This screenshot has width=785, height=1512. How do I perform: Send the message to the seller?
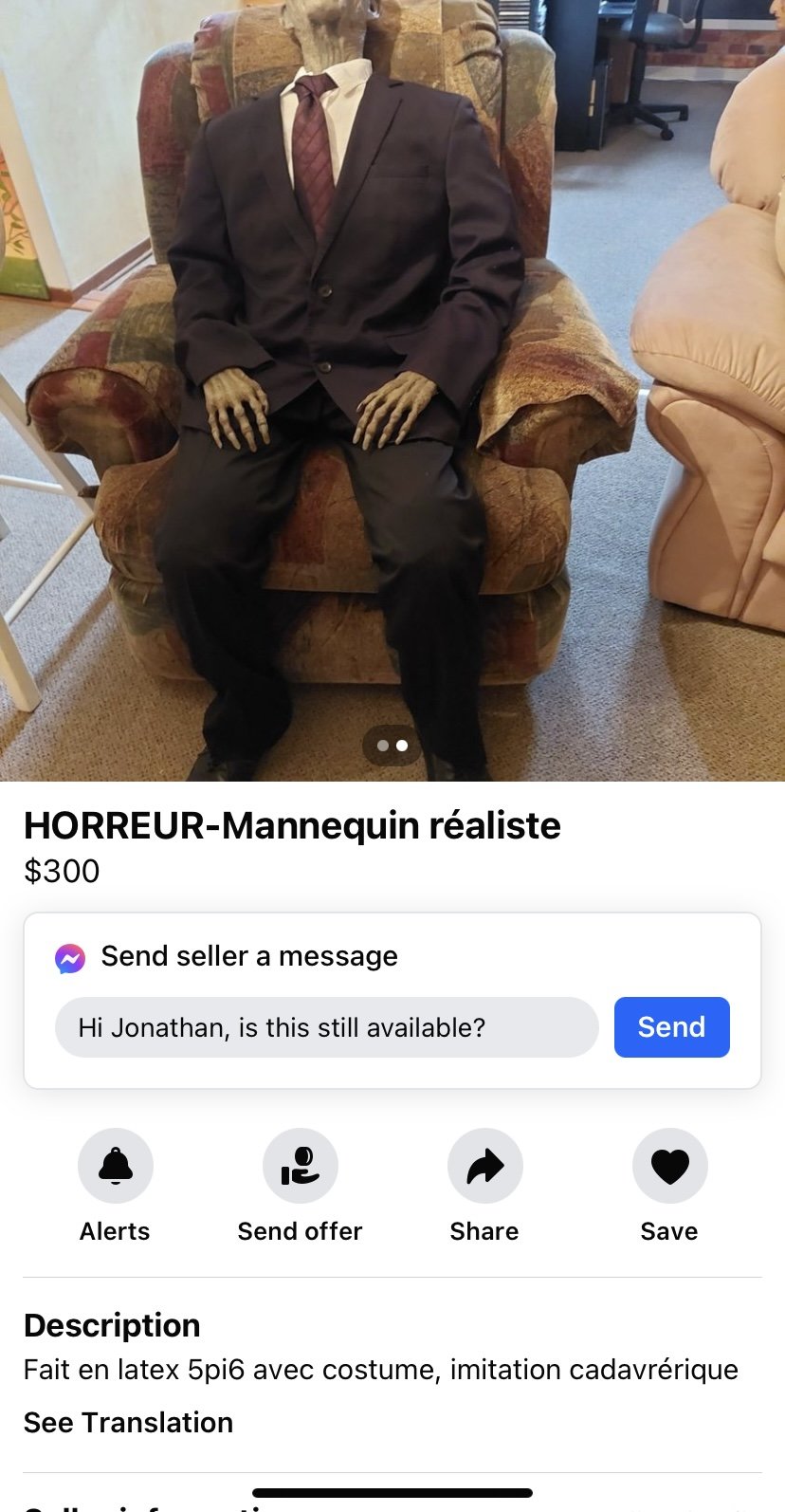pyautogui.click(x=671, y=1027)
